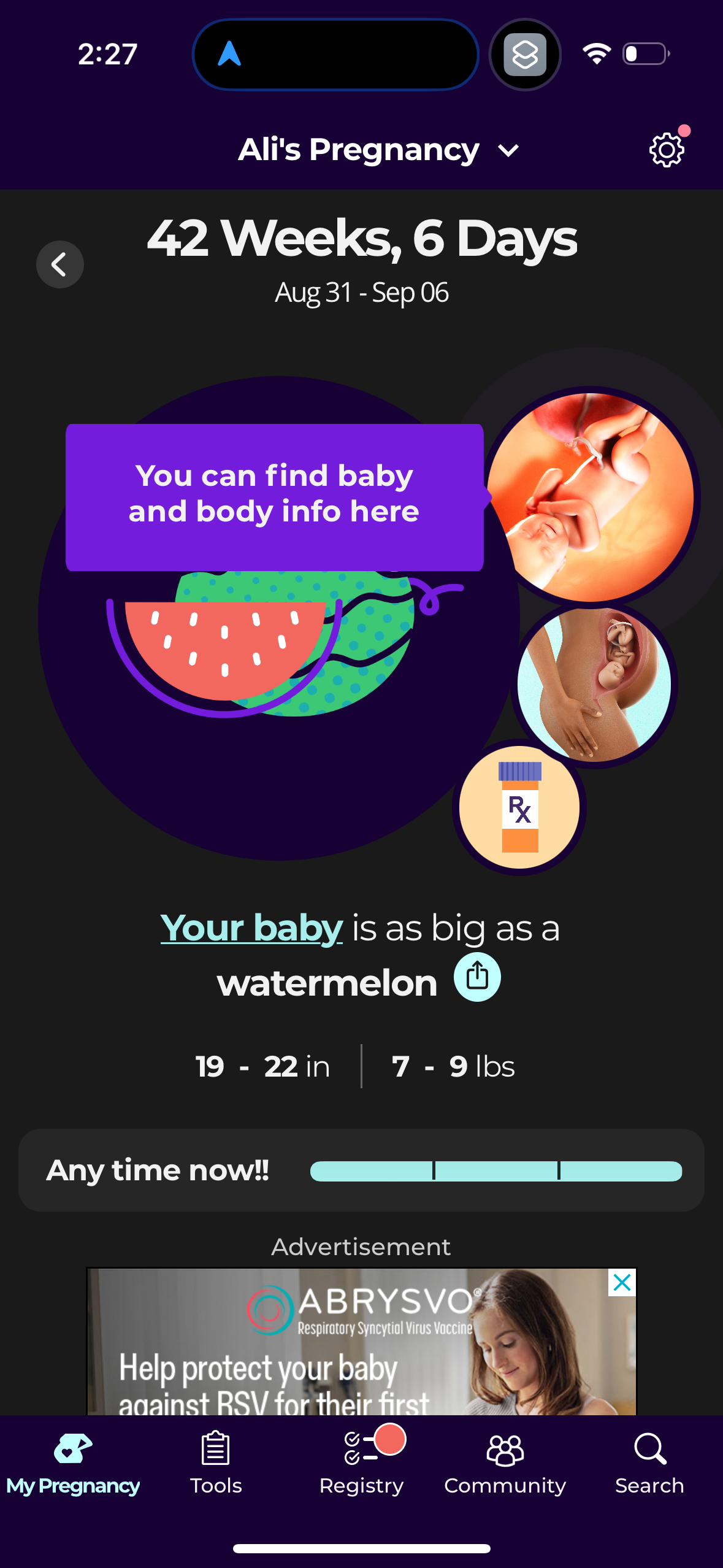
Task: Select the My Pregnancy heart icon
Action: [73, 1448]
